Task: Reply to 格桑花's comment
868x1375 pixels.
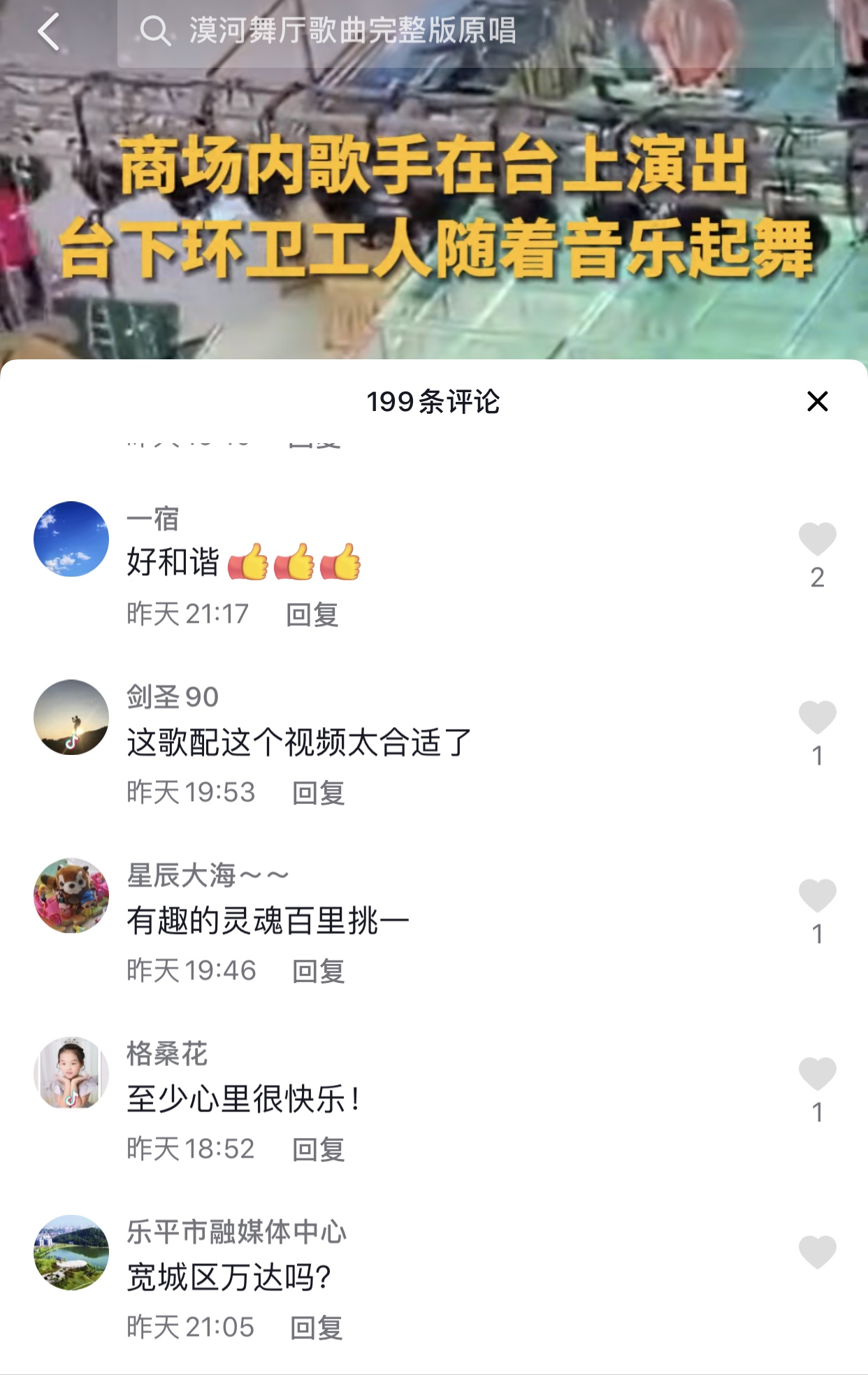Action: [319, 1149]
